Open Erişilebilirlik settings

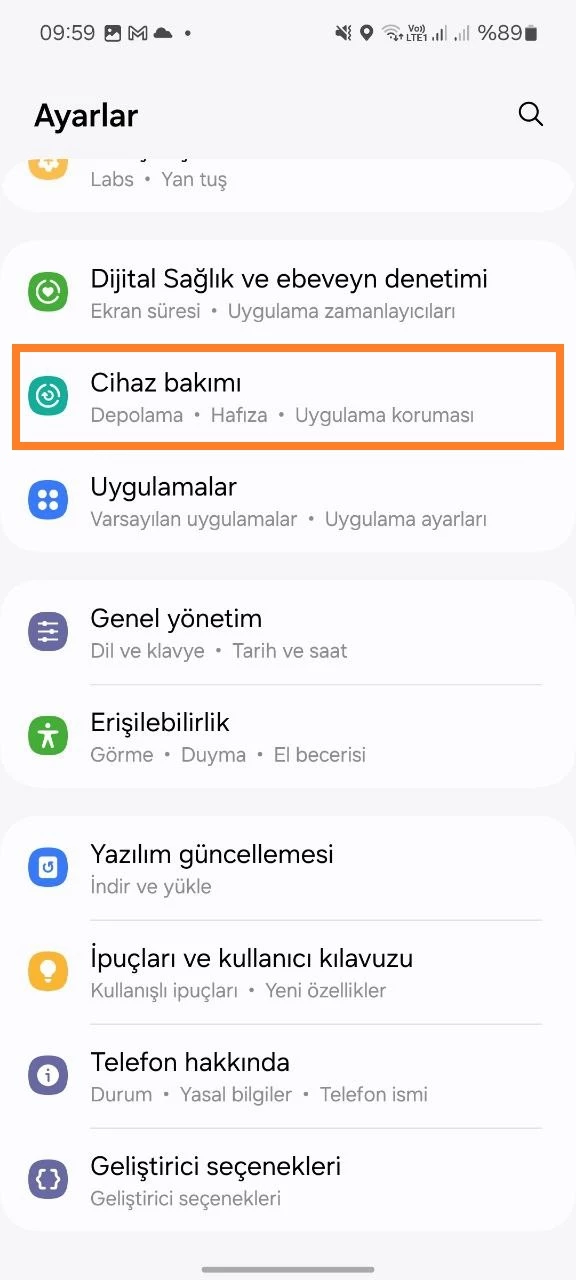pos(288,736)
